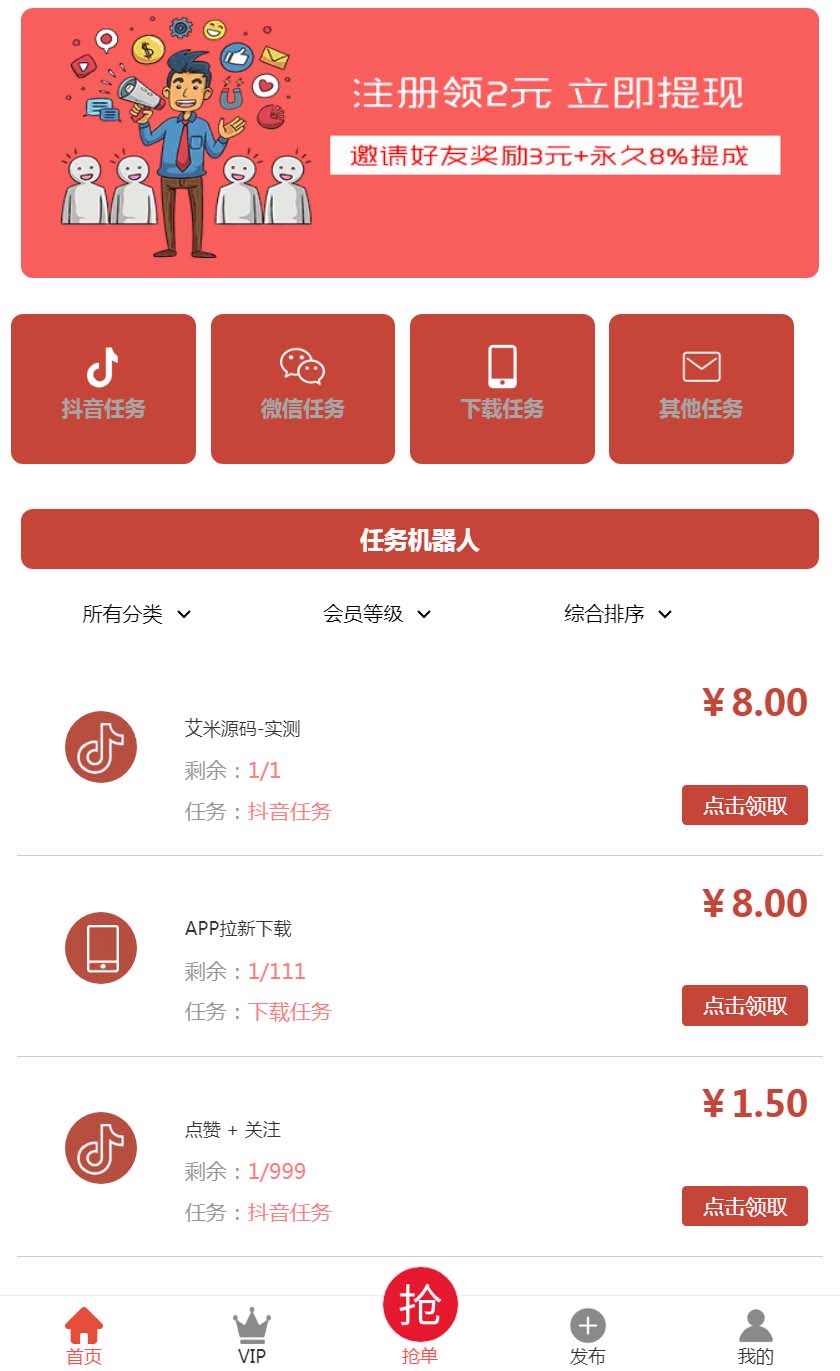The image size is (840, 1371).
Task: Open the 抖音任务 category icon
Action: coord(103,388)
